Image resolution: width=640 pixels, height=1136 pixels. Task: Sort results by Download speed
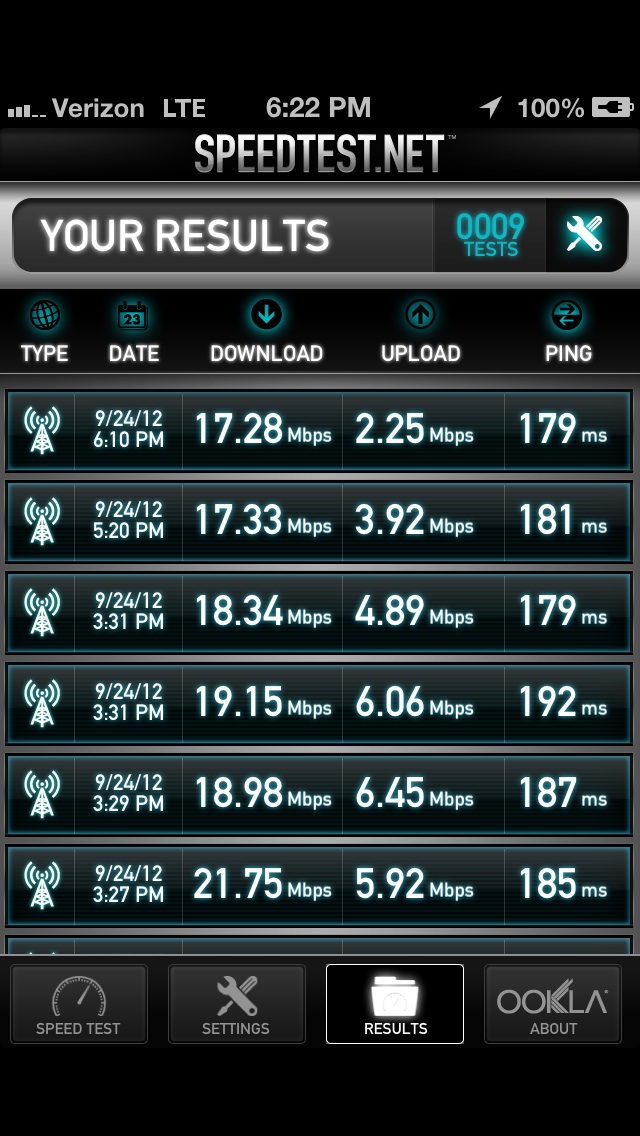tap(266, 333)
